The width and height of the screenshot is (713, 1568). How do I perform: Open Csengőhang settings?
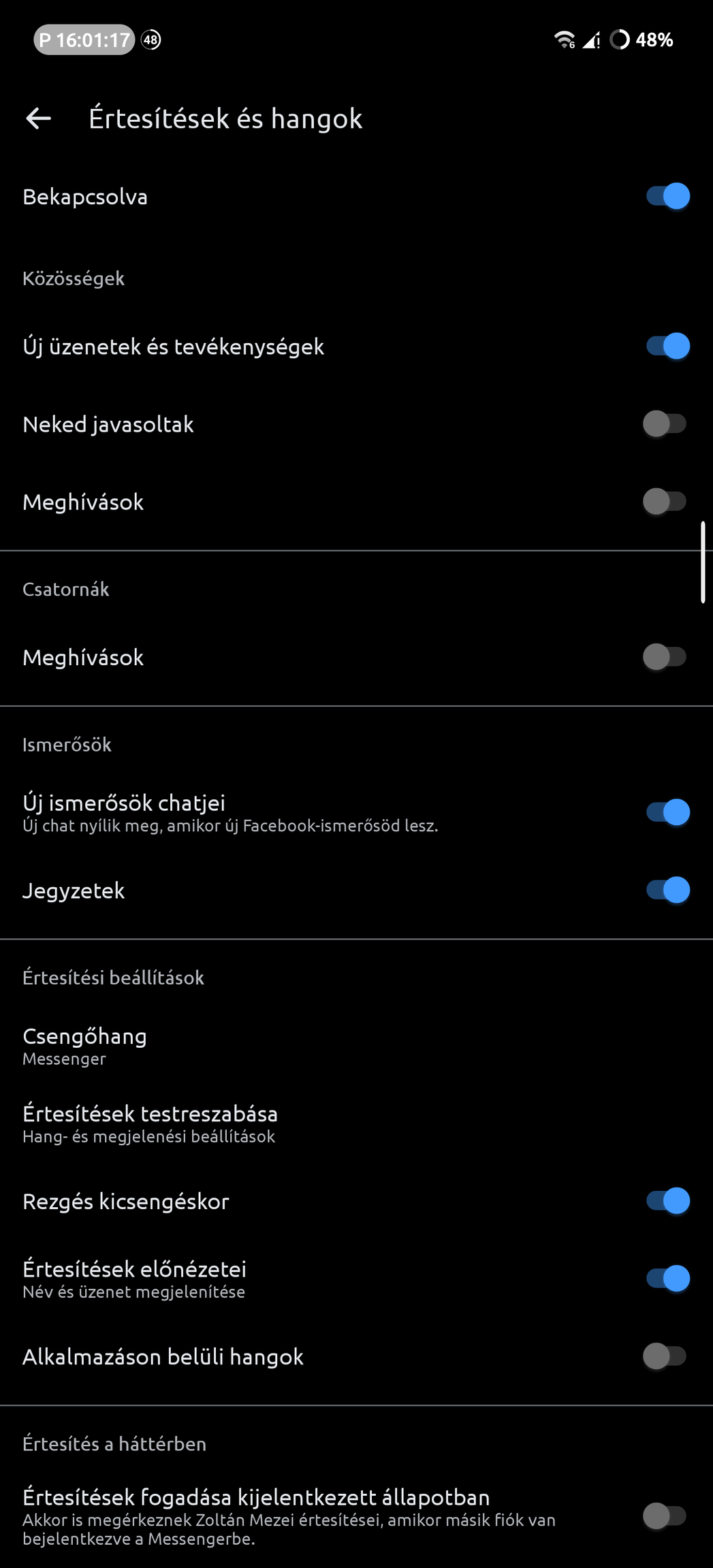356,1046
